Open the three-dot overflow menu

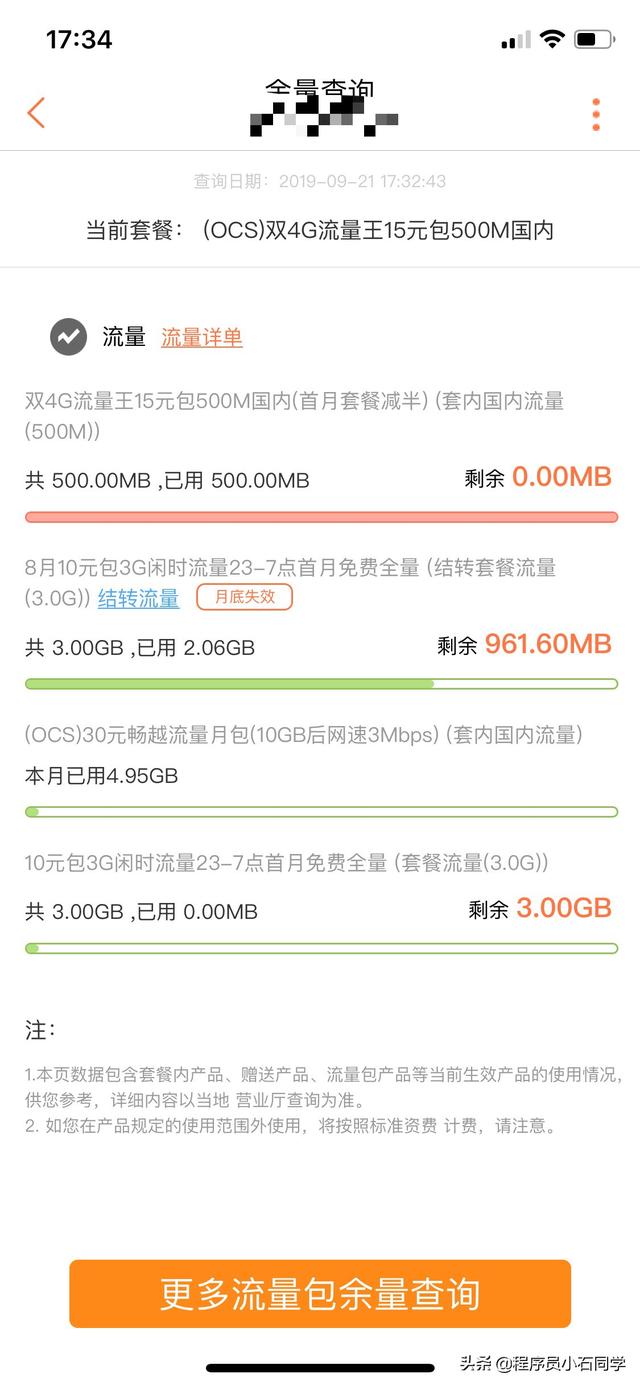596,114
